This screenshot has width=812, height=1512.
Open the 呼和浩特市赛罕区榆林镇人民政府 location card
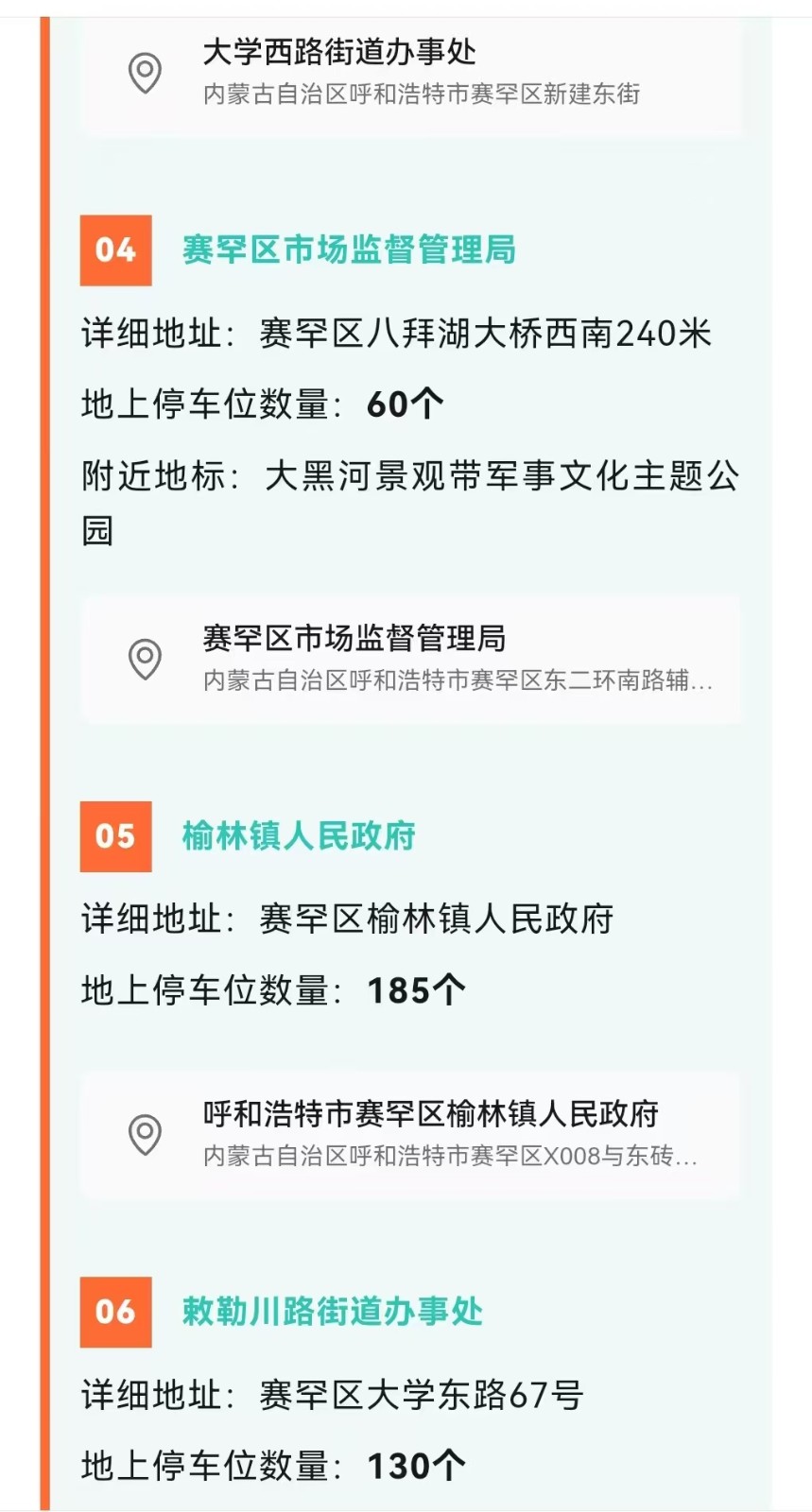411,1134
